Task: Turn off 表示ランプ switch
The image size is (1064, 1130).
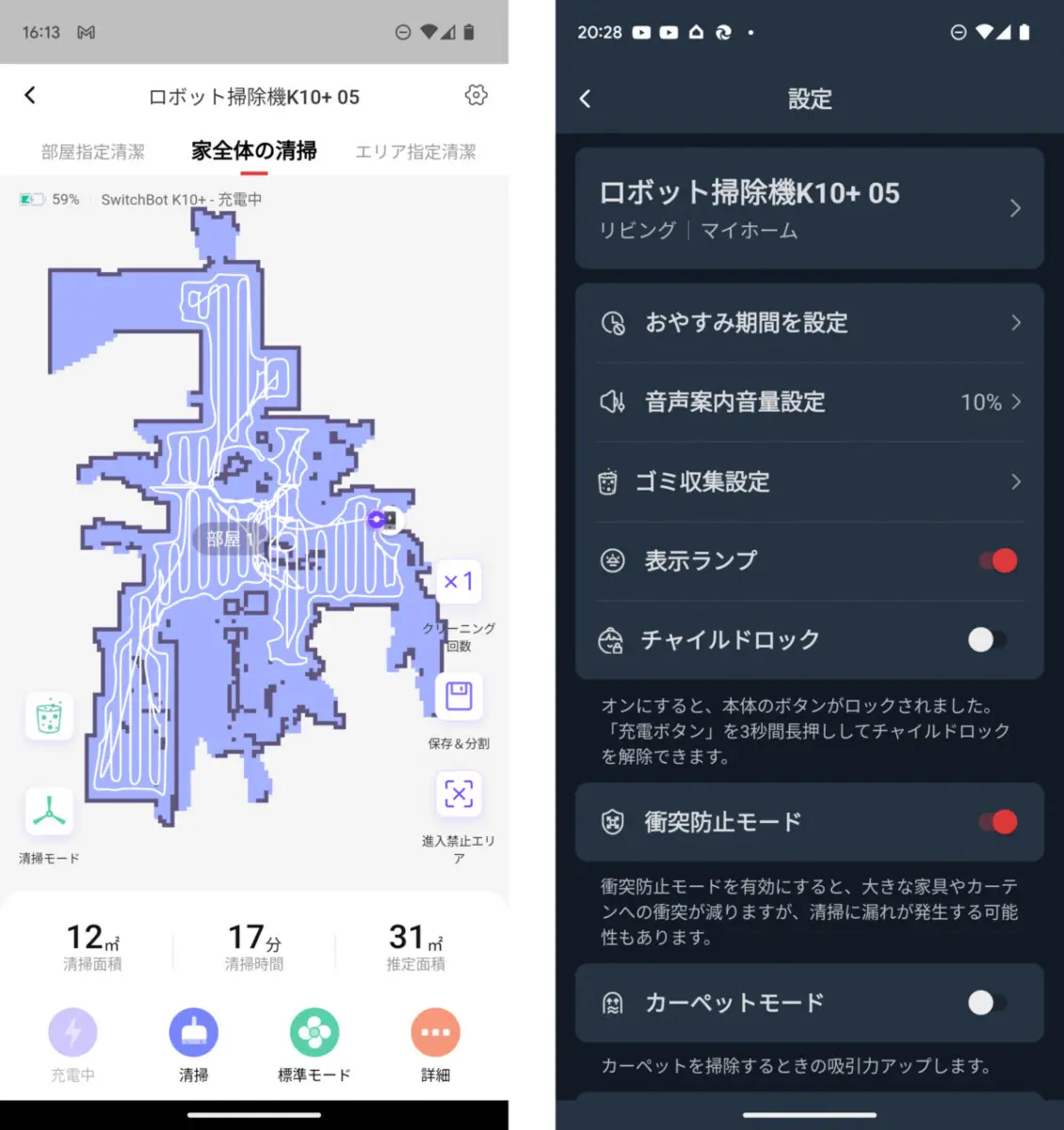Action: click(x=996, y=561)
